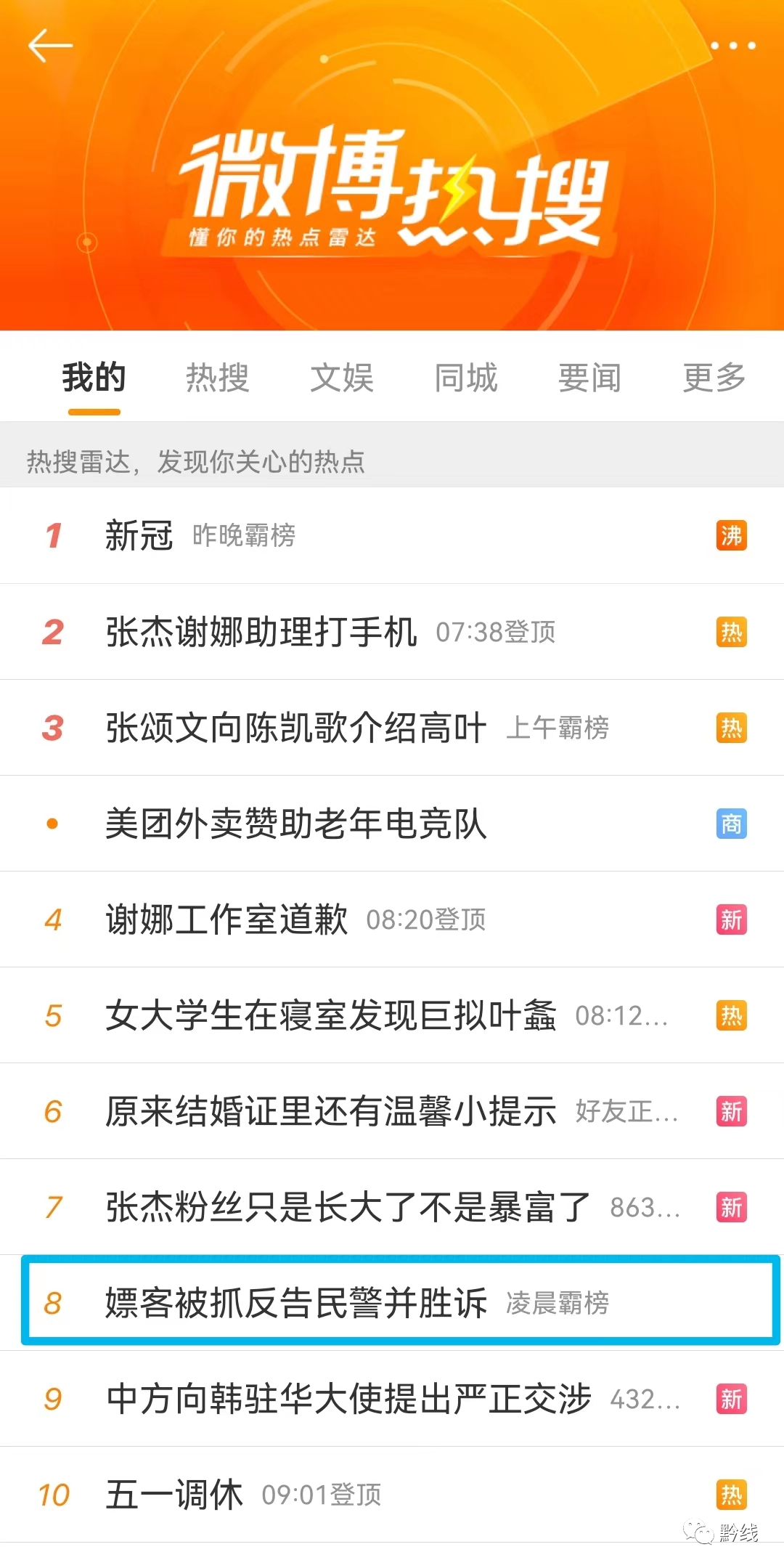
Task: Select topic 嫖客被抓反告民警并胜诉
Action: 296,1303
